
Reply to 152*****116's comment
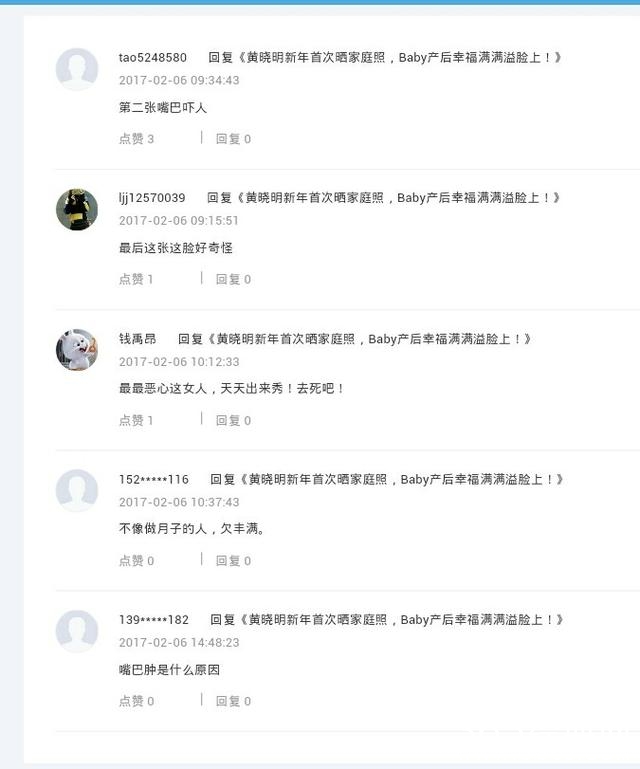click(233, 561)
